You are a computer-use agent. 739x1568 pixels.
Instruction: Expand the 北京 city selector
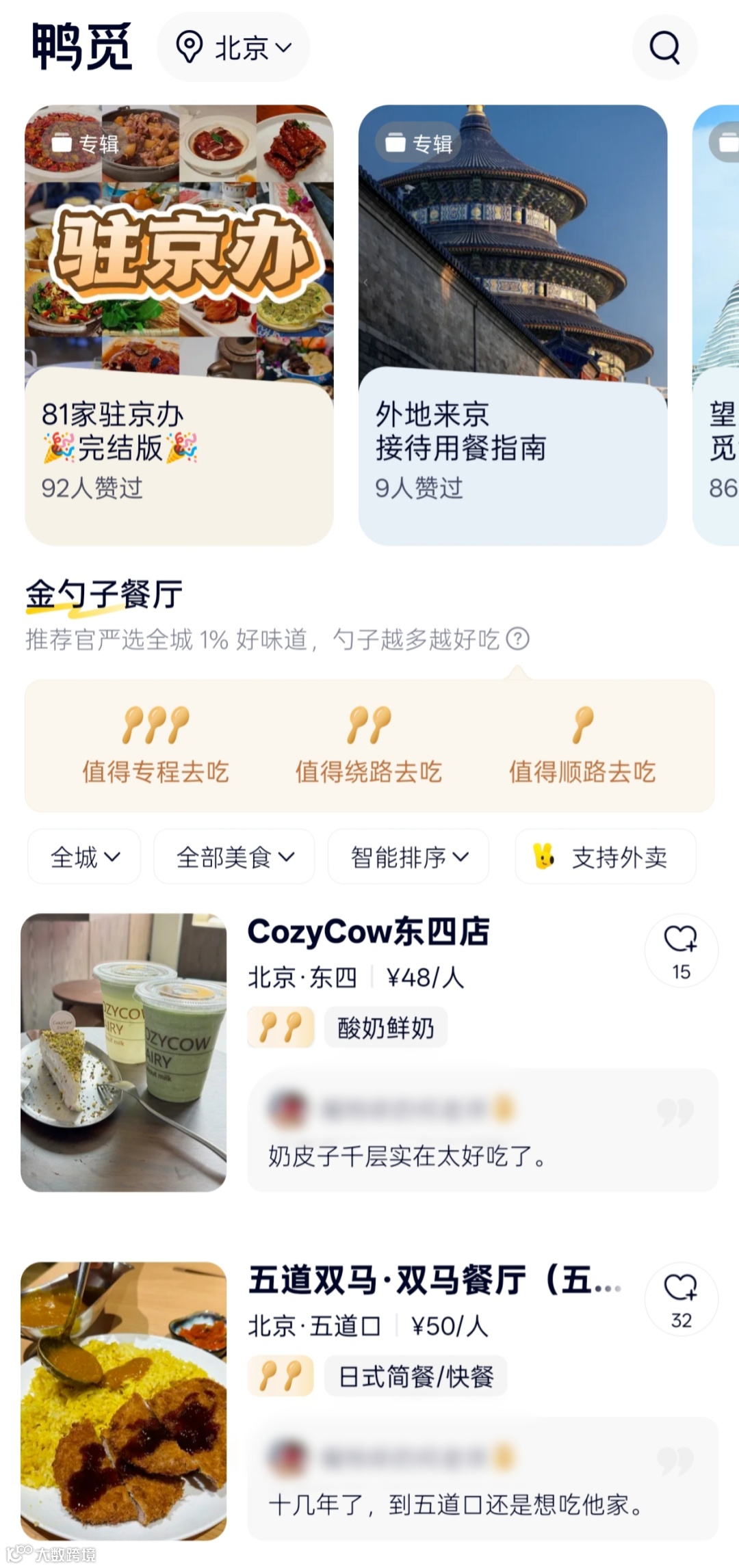point(234,47)
